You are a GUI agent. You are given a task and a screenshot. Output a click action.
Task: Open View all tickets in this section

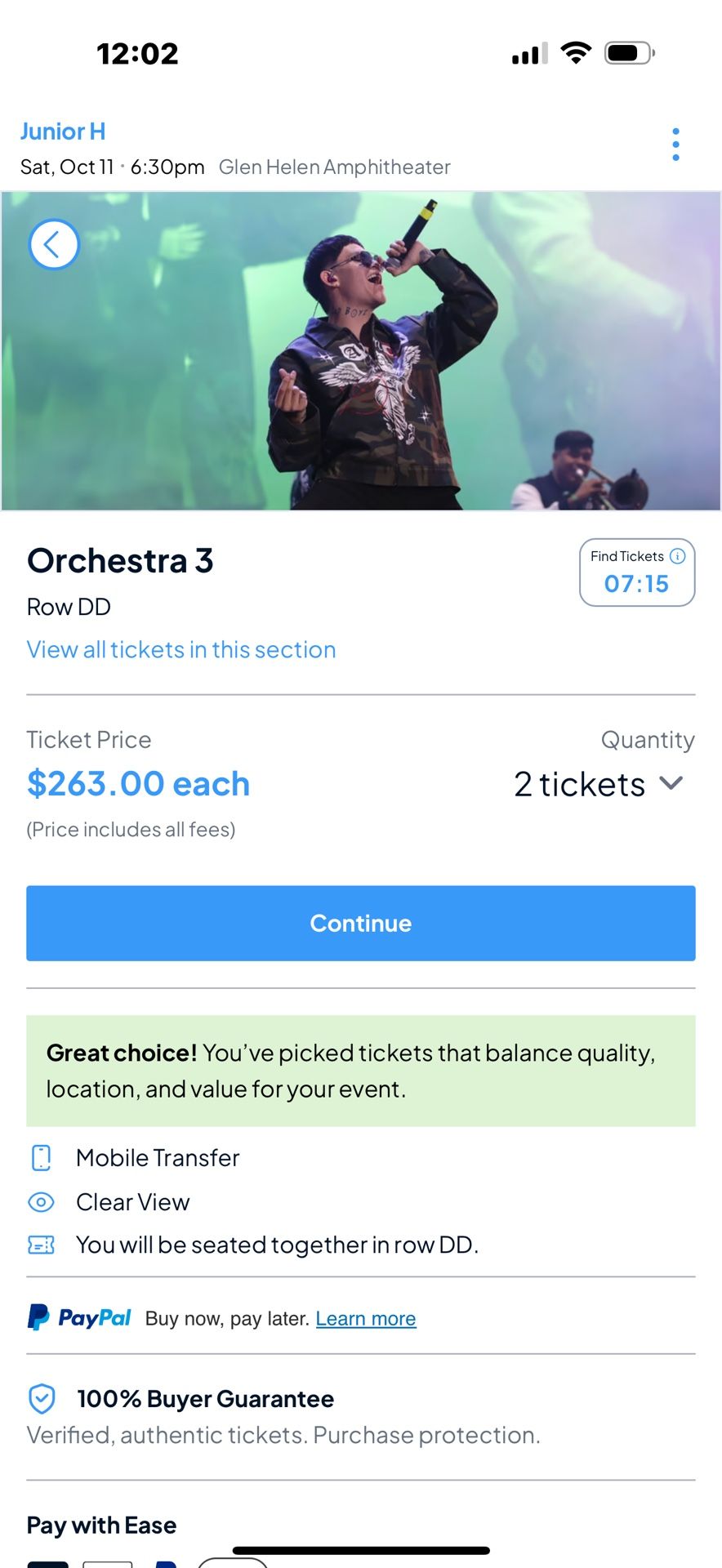tap(180, 649)
